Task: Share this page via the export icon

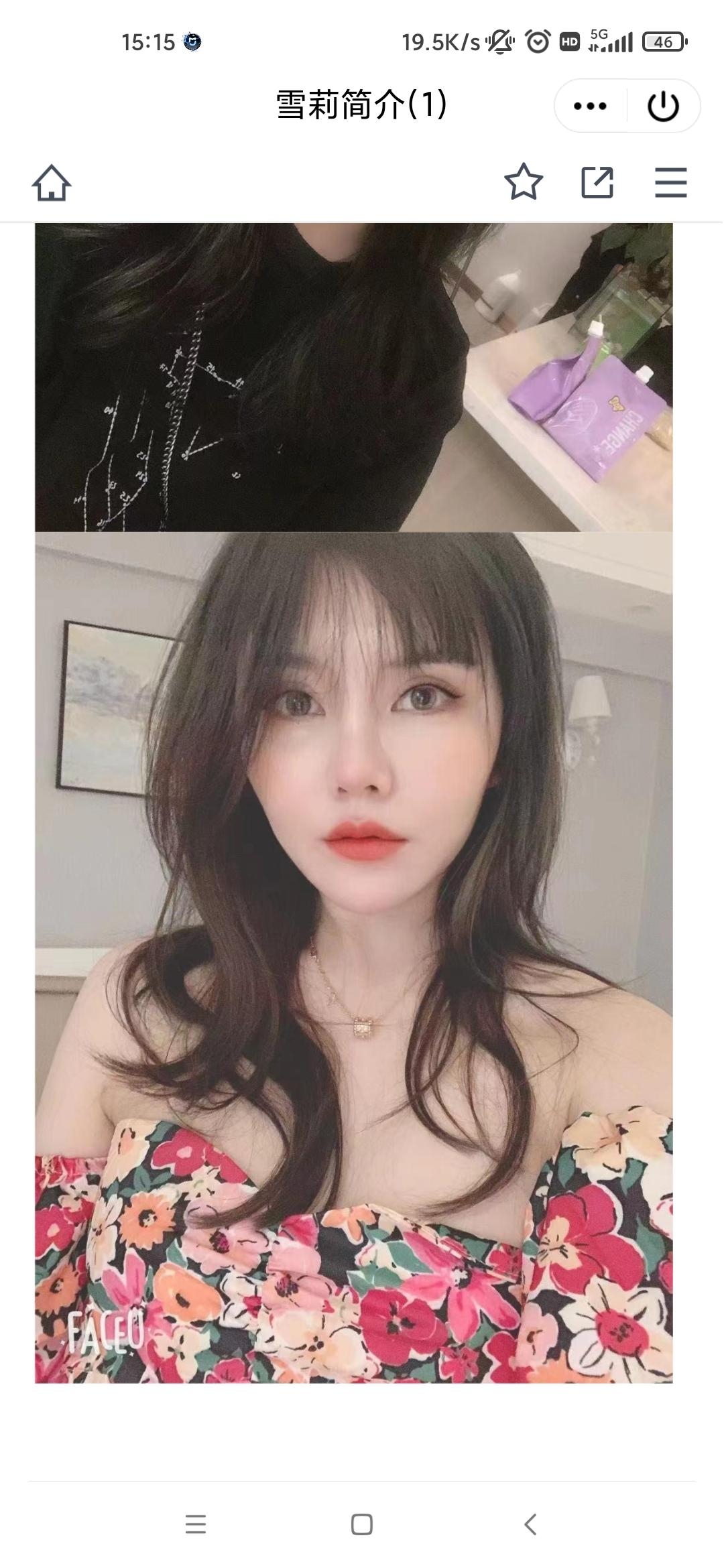Action: [x=597, y=182]
